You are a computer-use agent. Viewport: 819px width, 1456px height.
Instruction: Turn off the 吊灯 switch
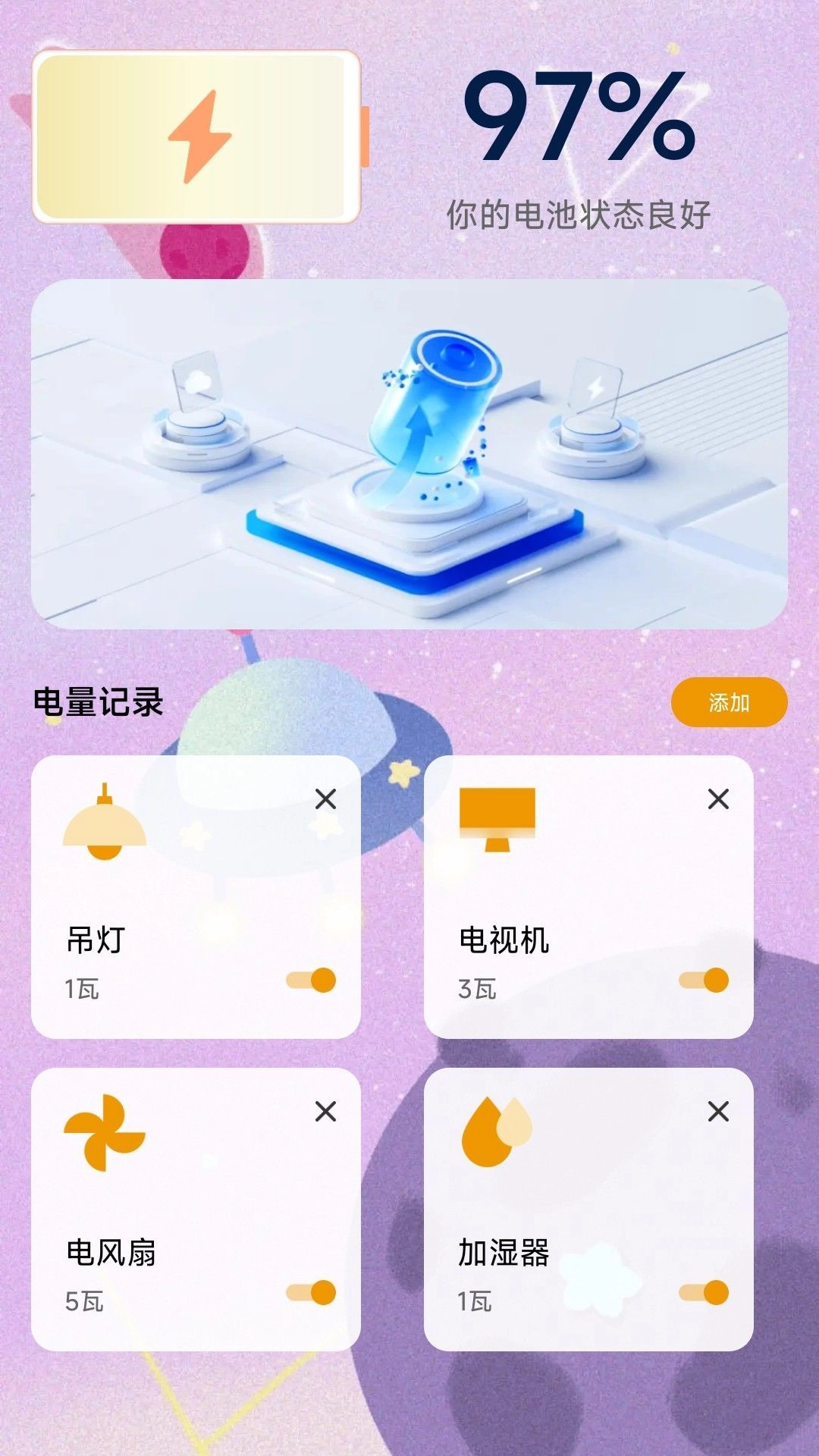[311, 980]
